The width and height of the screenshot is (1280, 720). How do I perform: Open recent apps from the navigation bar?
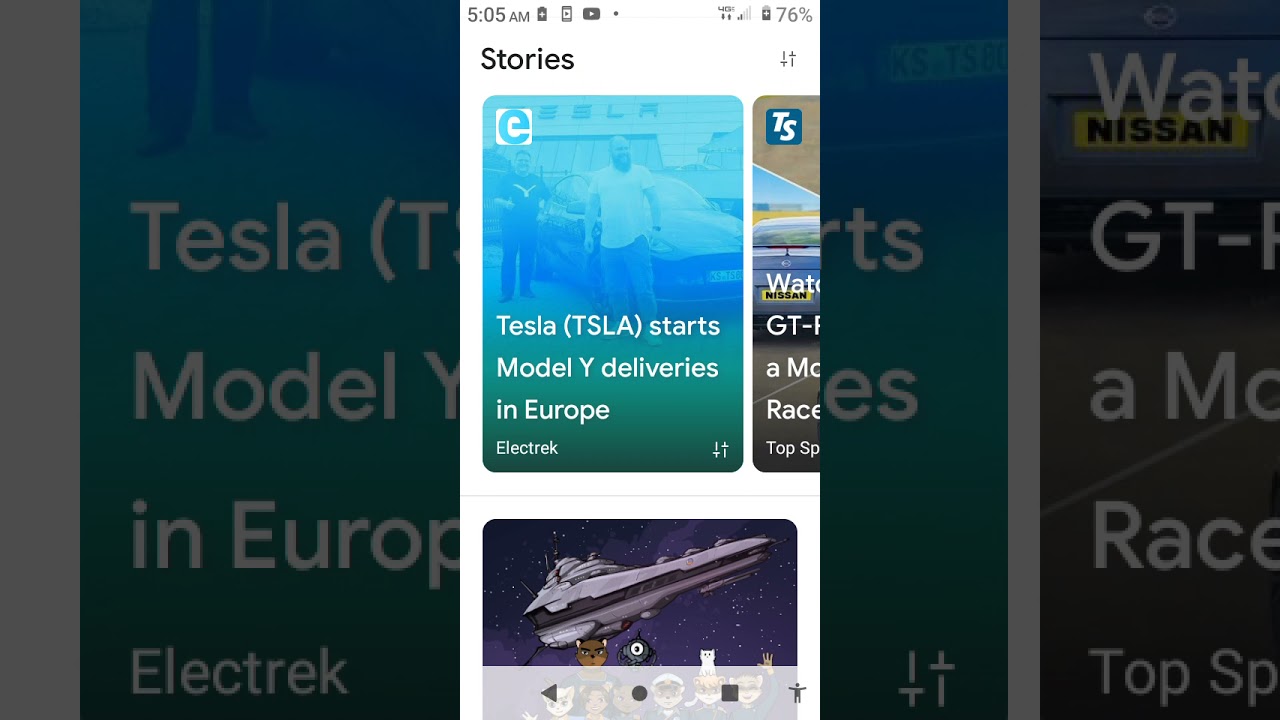(730, 693)
